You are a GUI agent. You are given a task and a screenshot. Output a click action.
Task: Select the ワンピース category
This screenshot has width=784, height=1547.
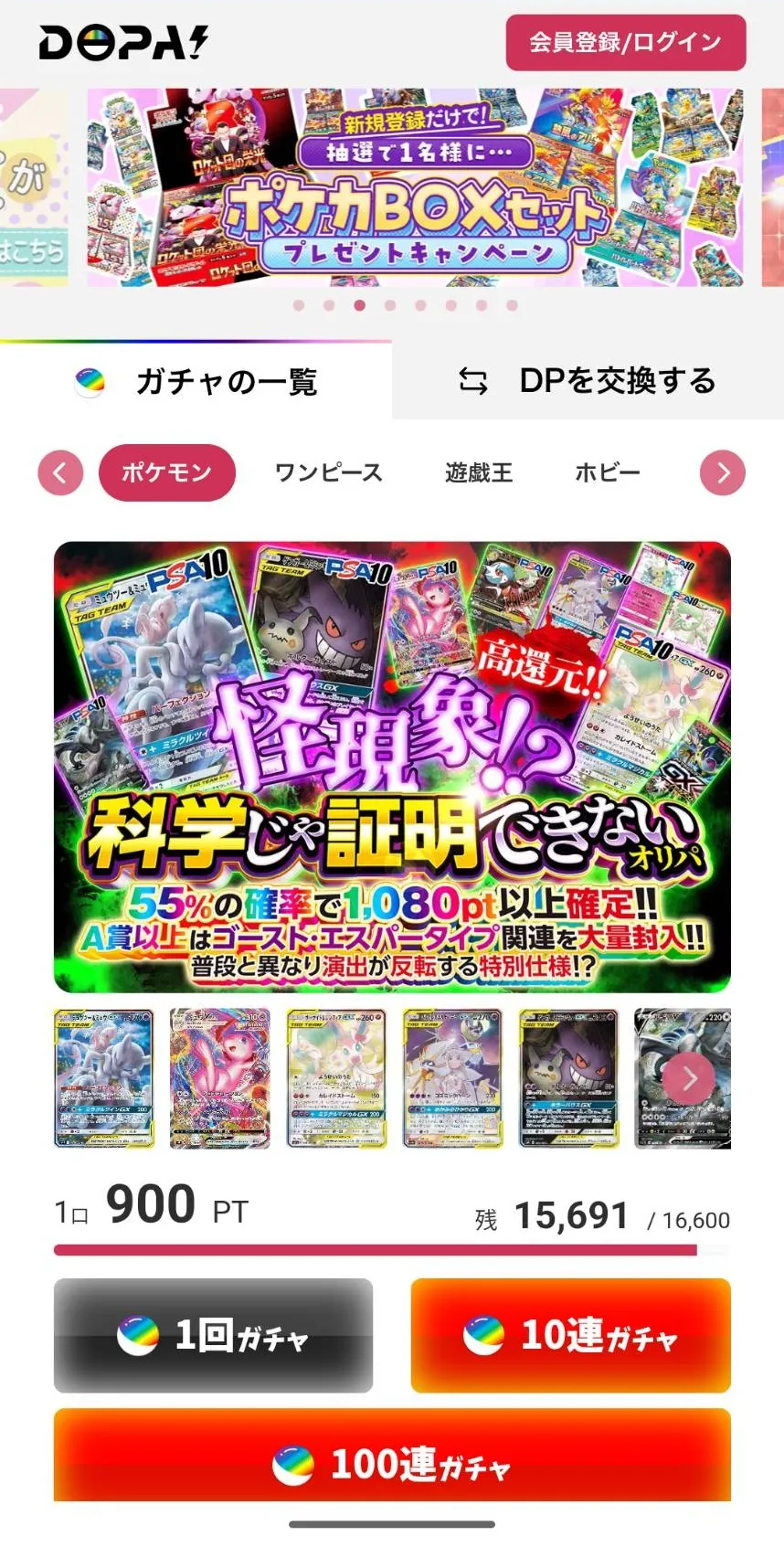click(x=328, y=472)
